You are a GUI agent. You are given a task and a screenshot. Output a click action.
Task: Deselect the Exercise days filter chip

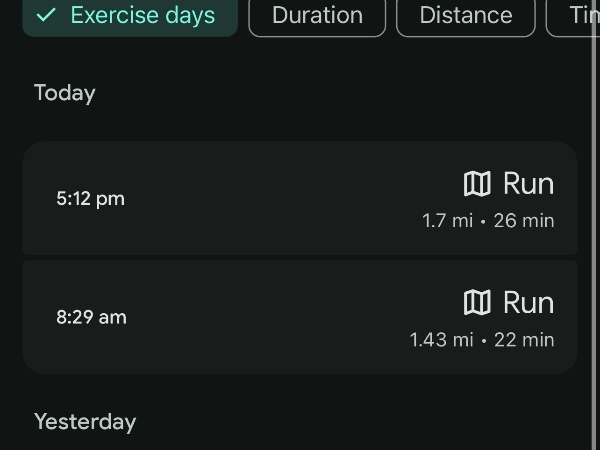(129, 16)
